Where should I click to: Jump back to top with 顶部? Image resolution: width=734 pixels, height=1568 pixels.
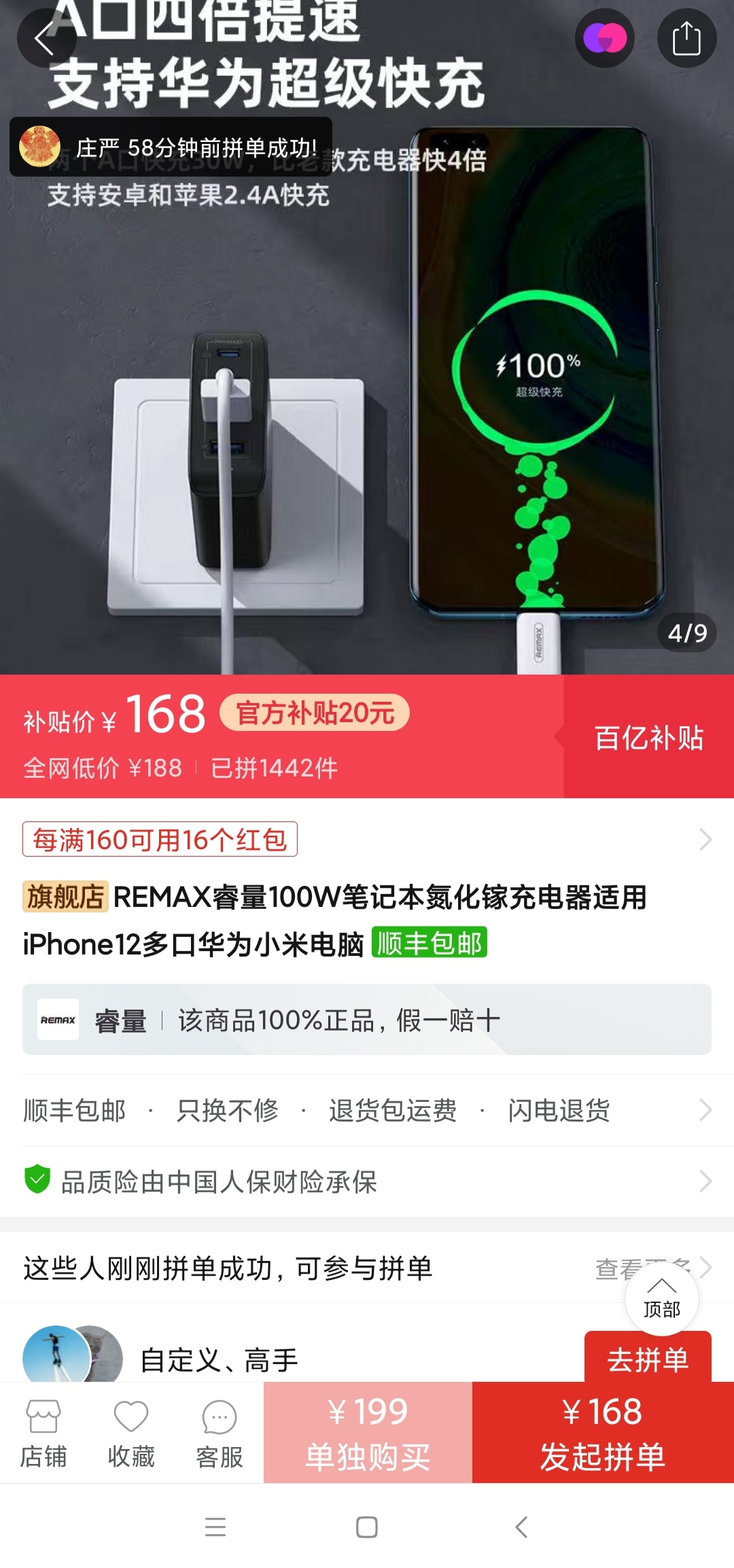point(662,1298)
